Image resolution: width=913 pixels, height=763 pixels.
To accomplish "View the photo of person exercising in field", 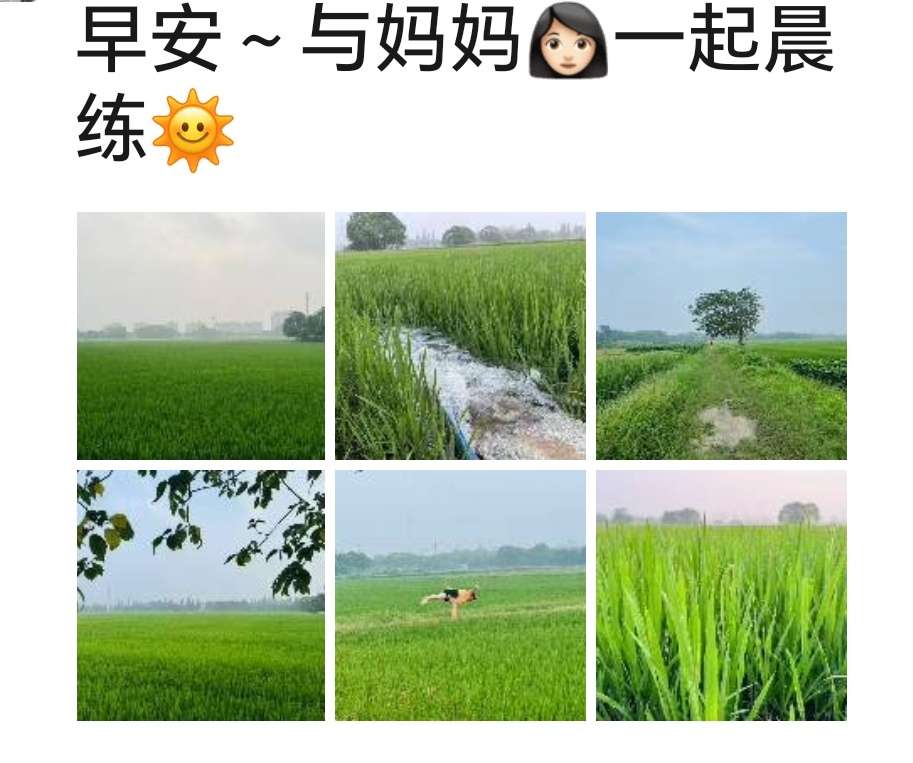I will (x=460, y=595).
